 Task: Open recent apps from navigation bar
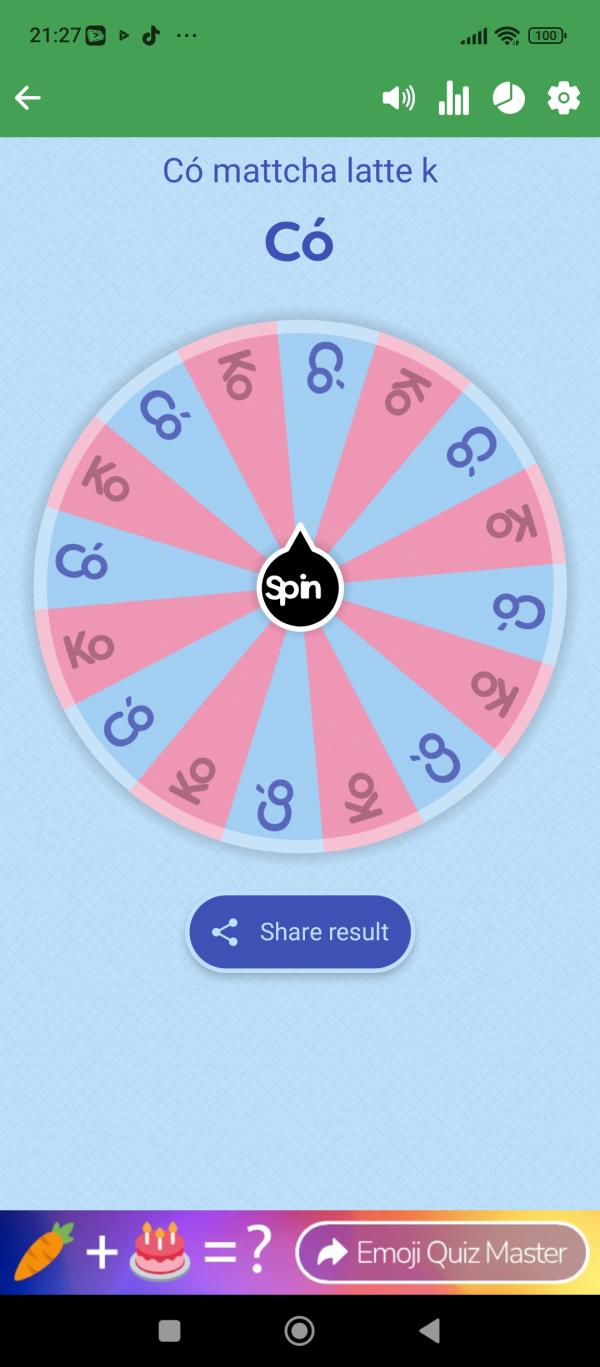170,1331
